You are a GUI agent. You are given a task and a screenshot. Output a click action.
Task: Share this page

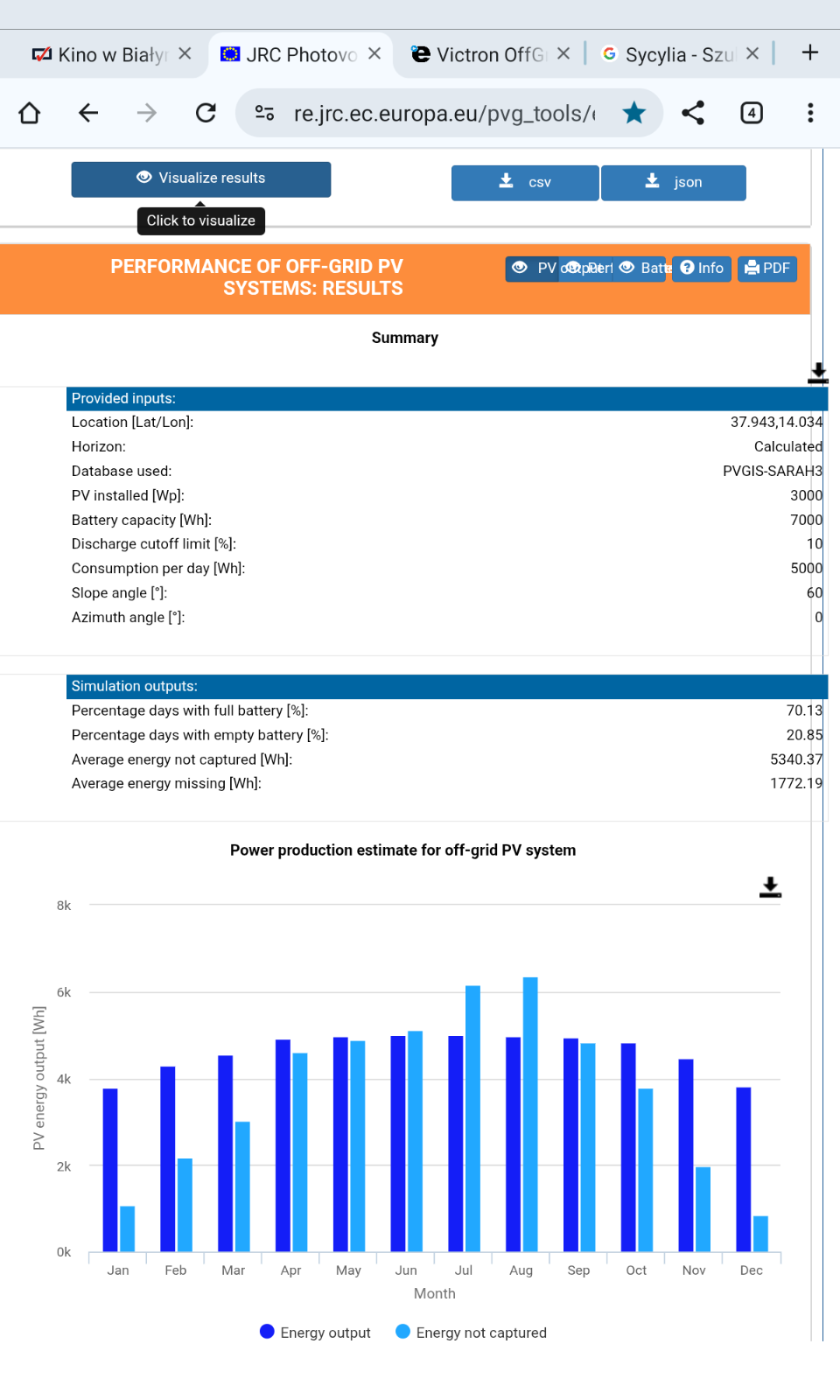point(693,113)
